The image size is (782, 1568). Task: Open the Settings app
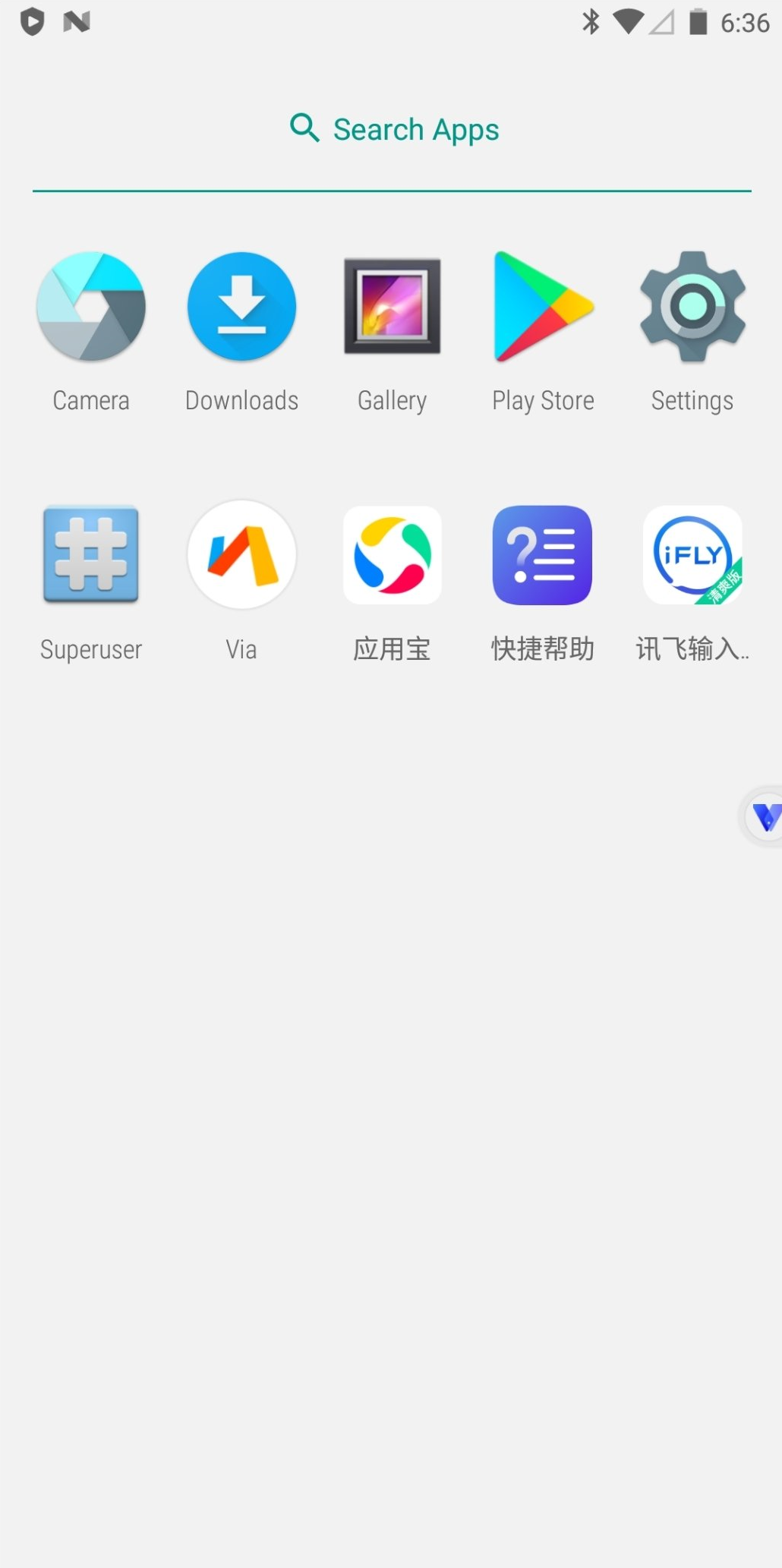tap(692, 308)
